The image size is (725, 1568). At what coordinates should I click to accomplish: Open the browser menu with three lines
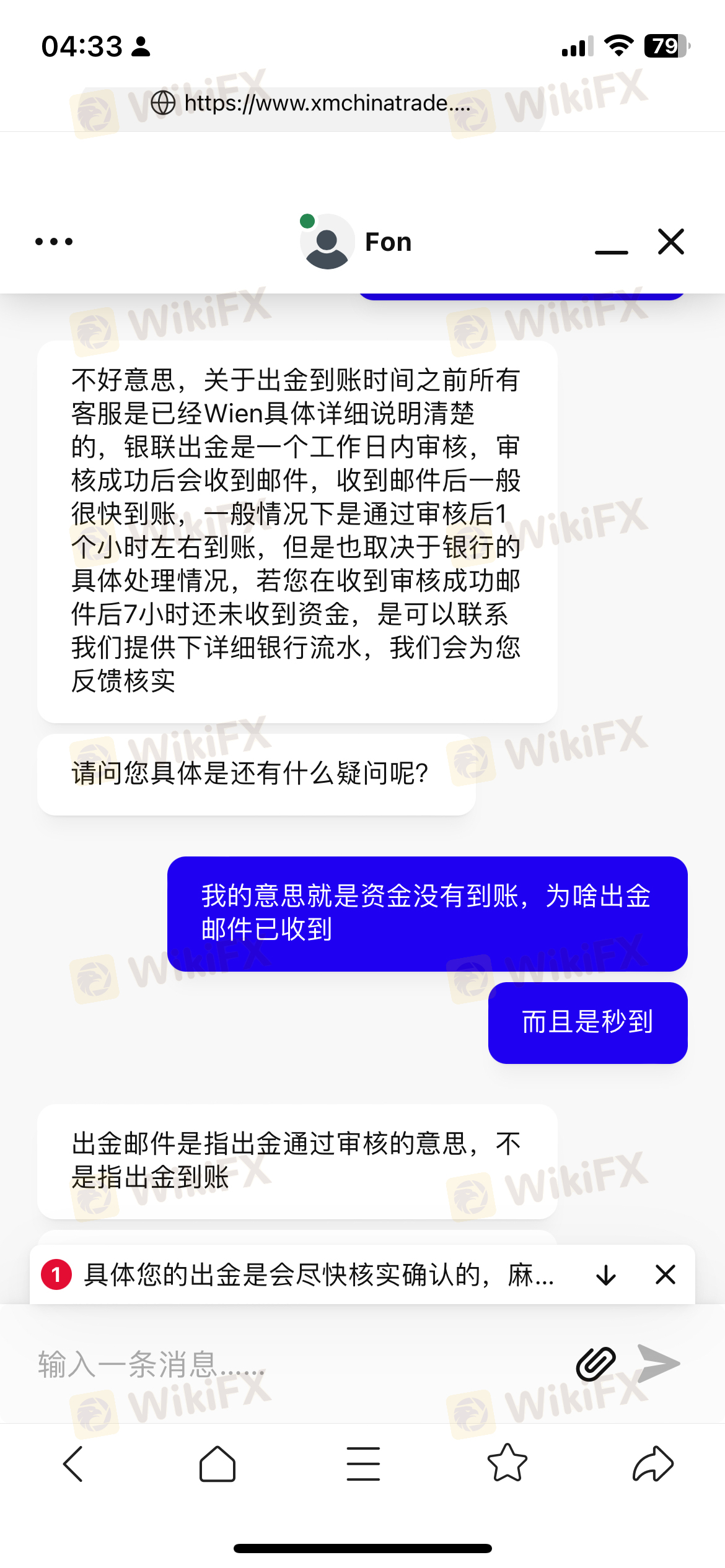363,1464
